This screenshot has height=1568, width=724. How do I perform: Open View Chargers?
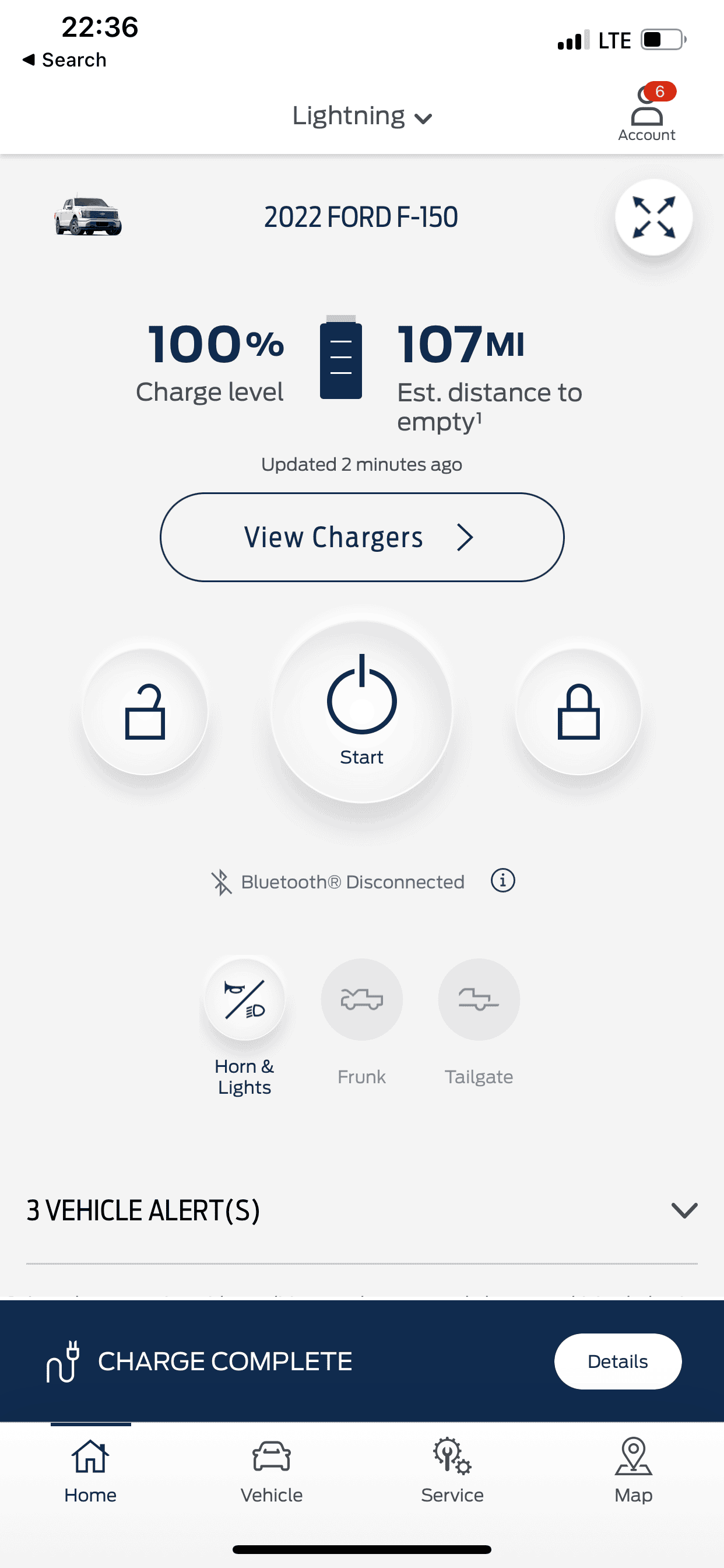pyautogui.click(x=361, y=537)
